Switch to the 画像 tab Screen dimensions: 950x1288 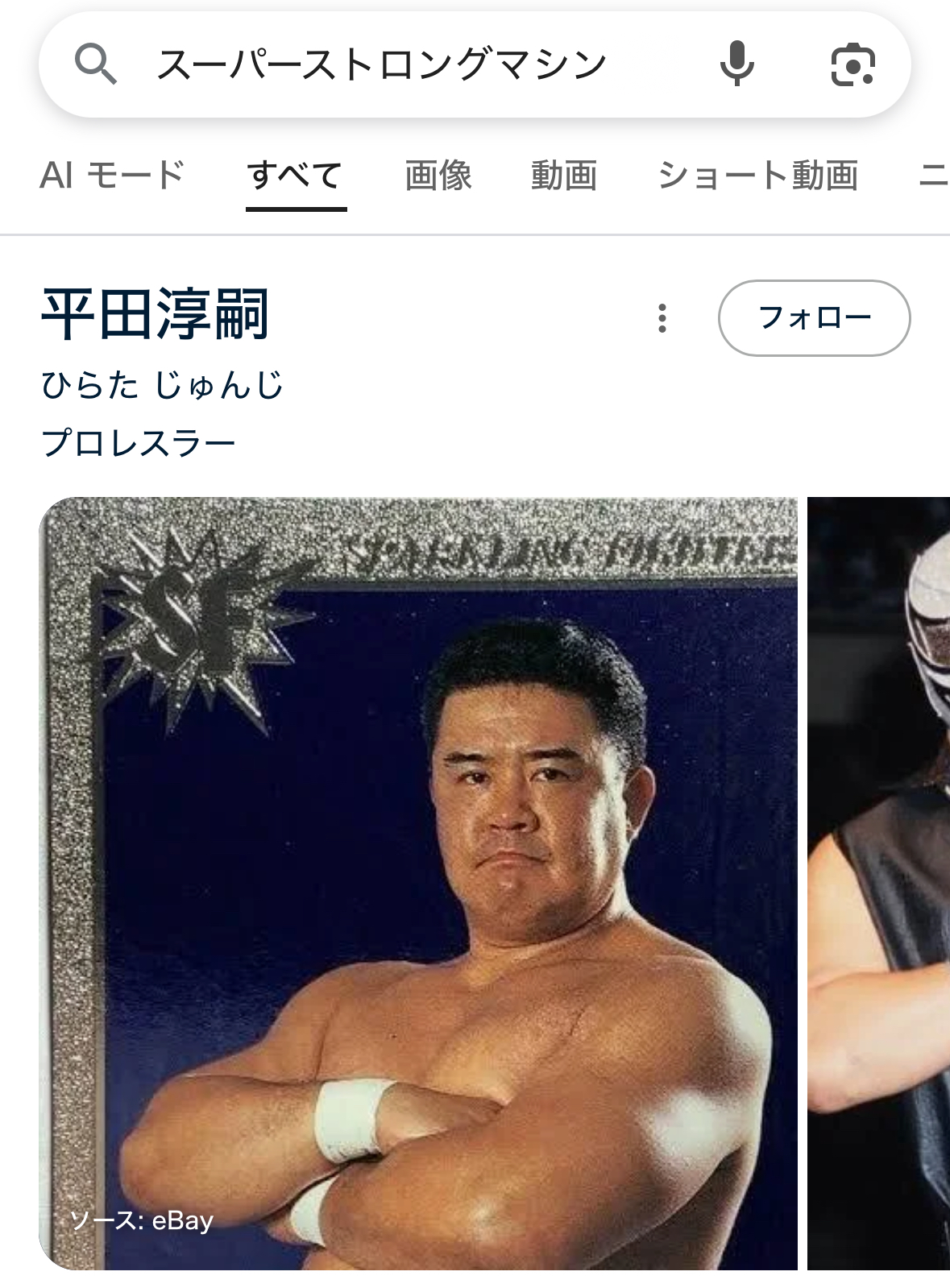click(438, 175)
